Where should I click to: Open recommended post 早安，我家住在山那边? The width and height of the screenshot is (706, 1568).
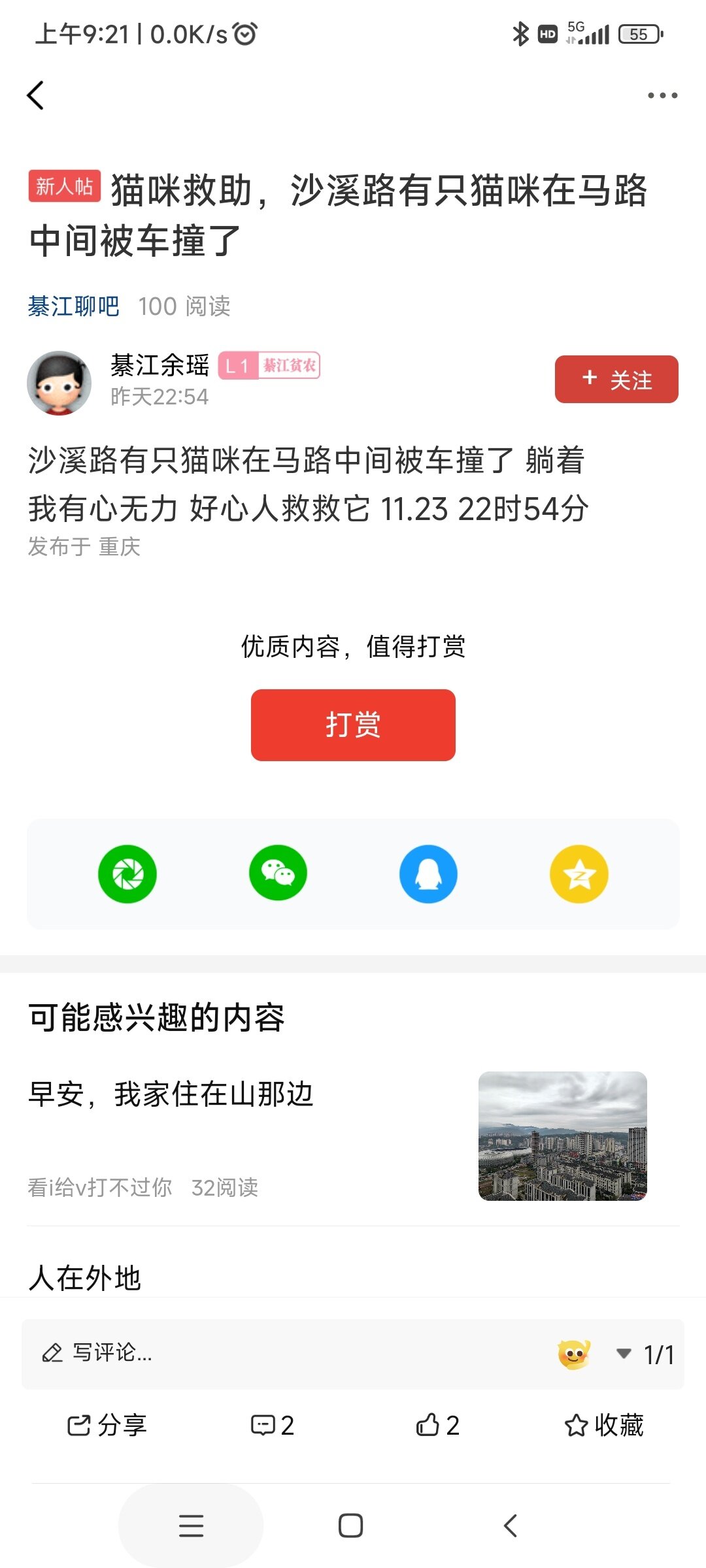click(x=171, y=1094)
